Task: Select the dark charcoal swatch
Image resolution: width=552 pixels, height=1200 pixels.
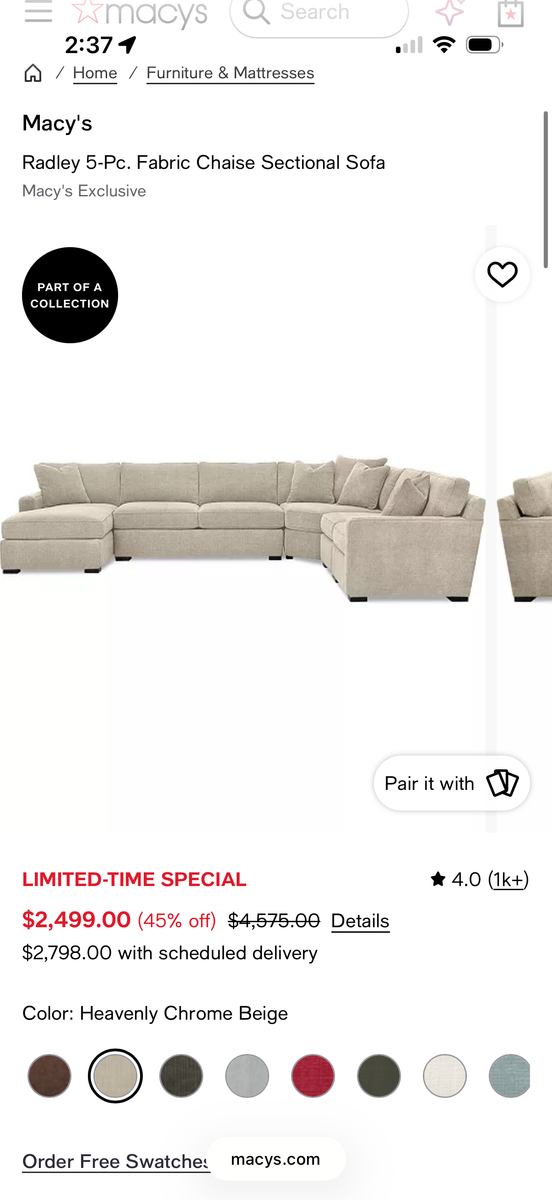Action: tap(181, 1076)
